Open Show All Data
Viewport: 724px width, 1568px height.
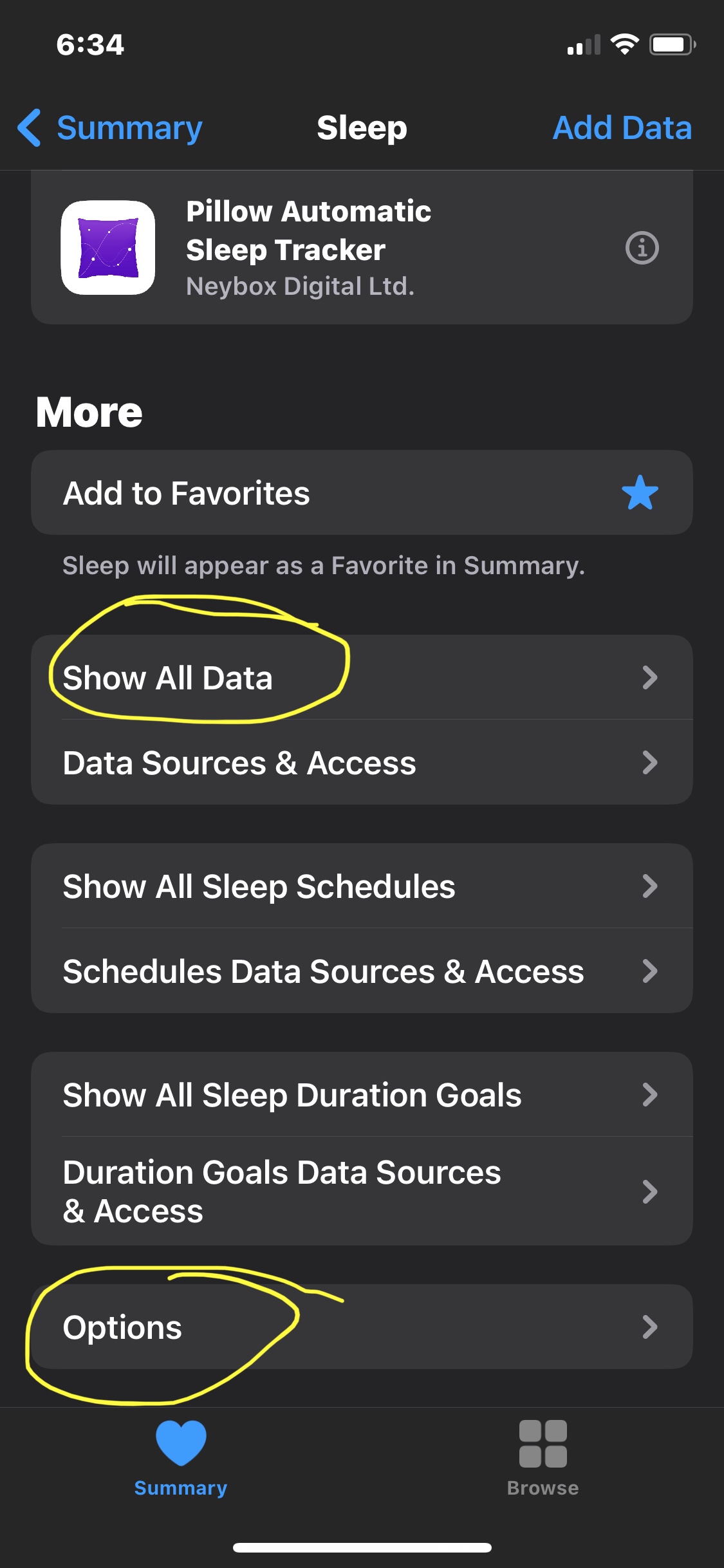tap(362, 677)
